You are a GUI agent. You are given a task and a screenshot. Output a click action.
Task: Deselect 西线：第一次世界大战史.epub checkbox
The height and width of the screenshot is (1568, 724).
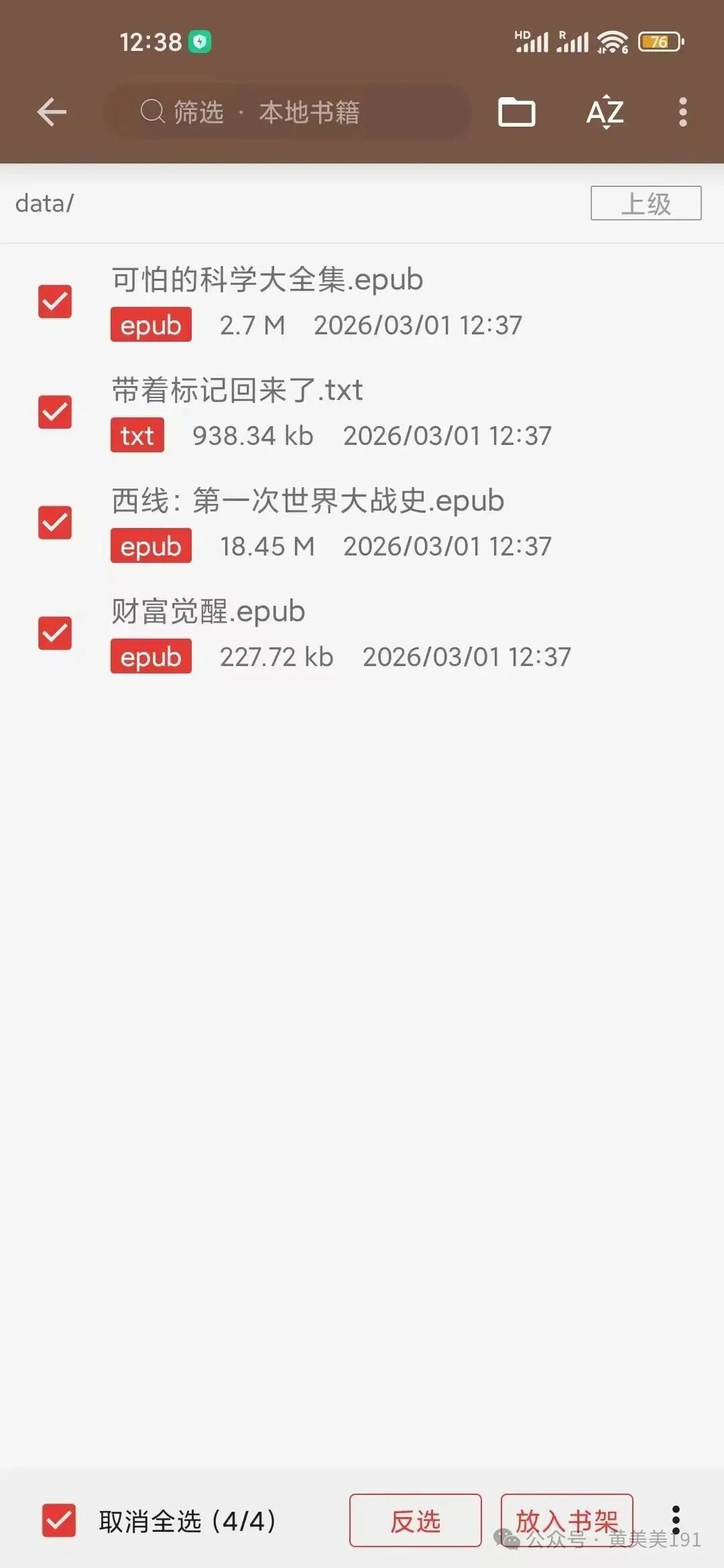coord(55,523)
